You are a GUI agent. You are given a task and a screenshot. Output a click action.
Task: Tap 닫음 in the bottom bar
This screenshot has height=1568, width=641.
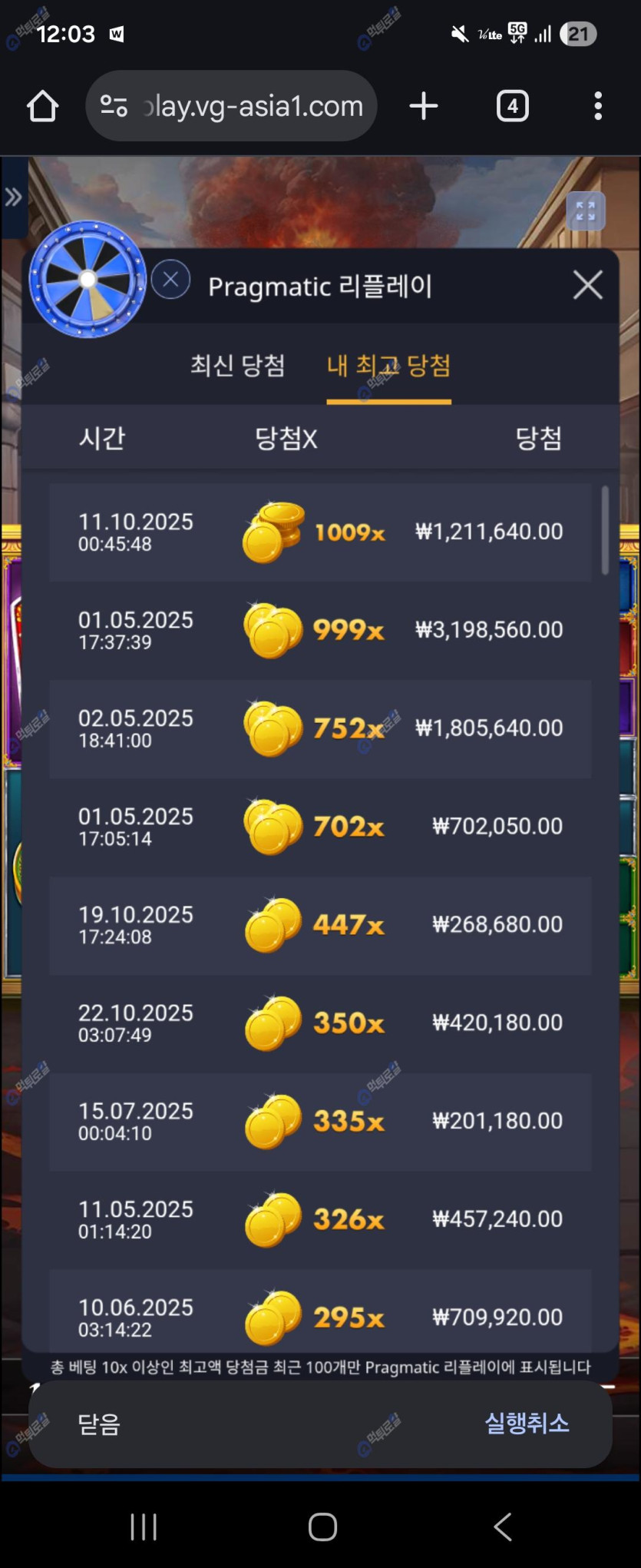(99, 1424)
